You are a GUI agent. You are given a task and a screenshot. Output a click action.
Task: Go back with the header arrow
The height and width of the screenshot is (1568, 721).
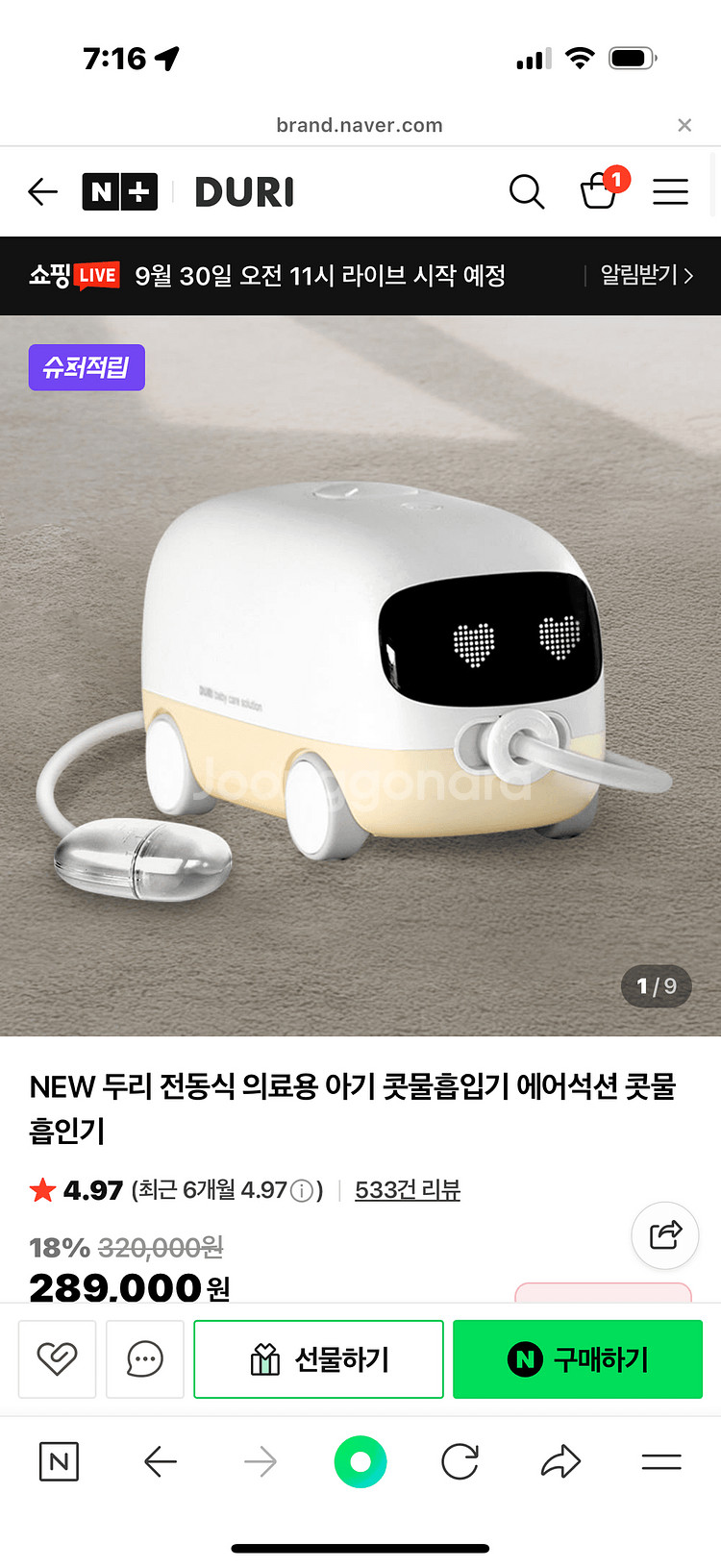click(x=43, y=192)
